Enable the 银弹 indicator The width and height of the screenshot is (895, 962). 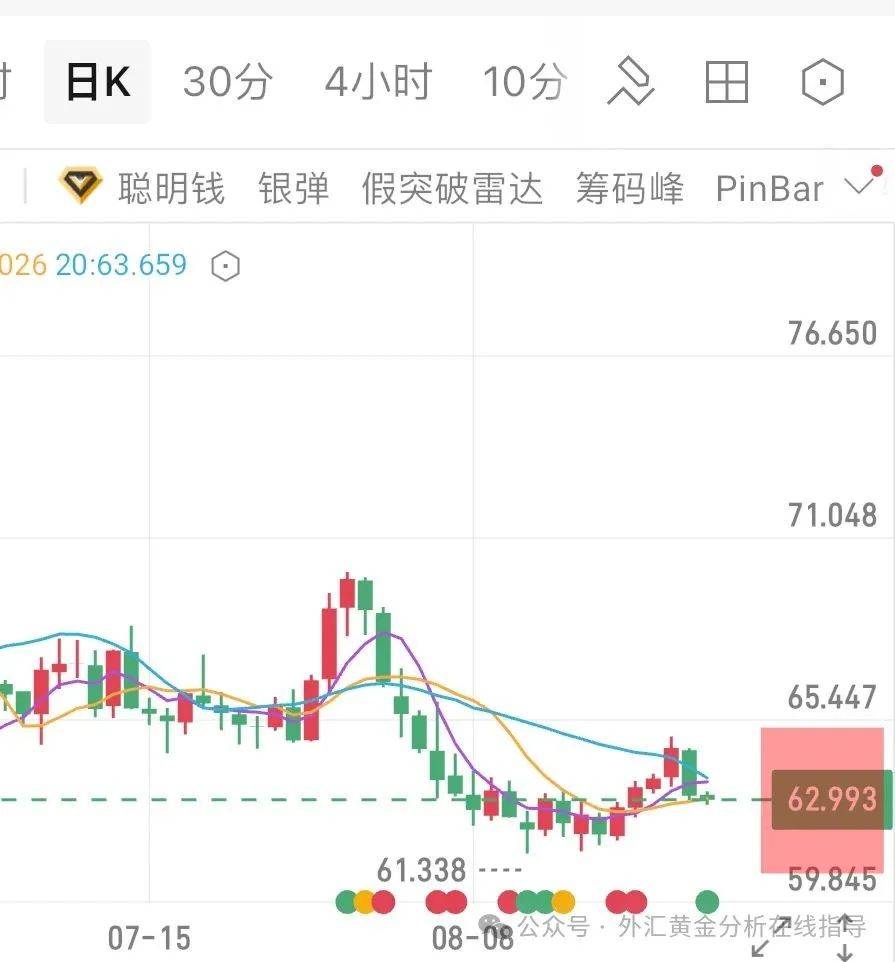(x=293, y=188)
